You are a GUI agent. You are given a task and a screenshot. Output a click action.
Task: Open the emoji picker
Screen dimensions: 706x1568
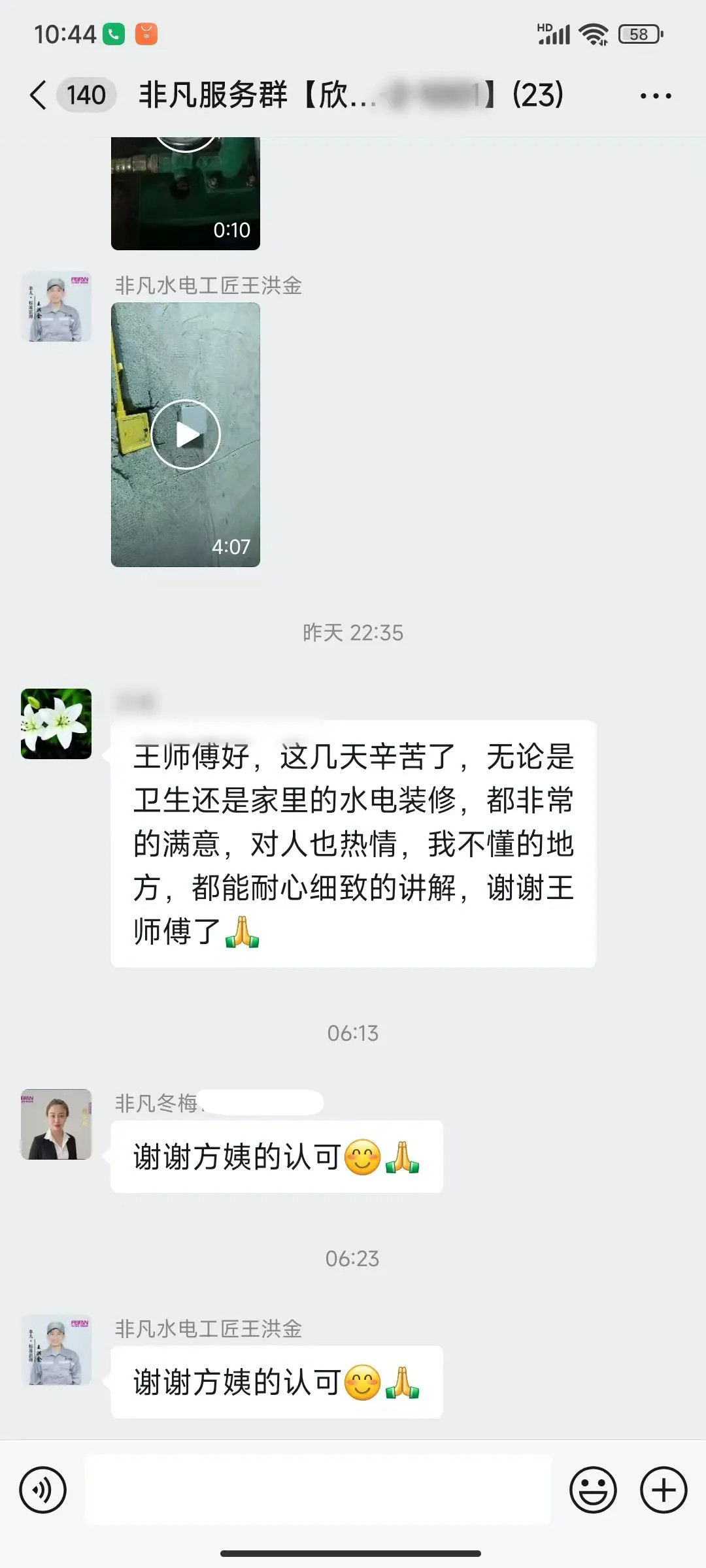click(x=593, y=1490)
